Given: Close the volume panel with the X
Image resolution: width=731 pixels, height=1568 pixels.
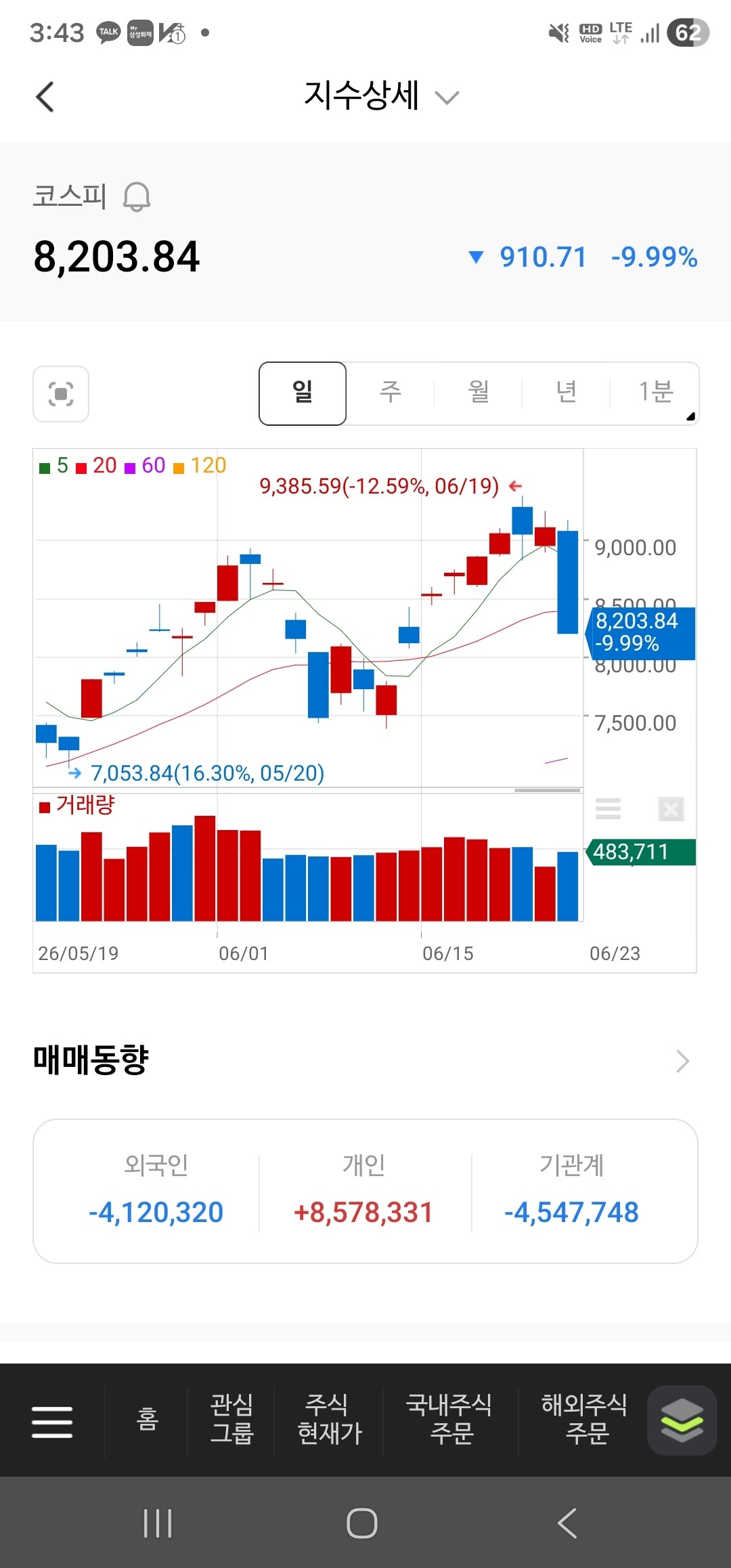Looking at the screenshot, I should 671,809.
